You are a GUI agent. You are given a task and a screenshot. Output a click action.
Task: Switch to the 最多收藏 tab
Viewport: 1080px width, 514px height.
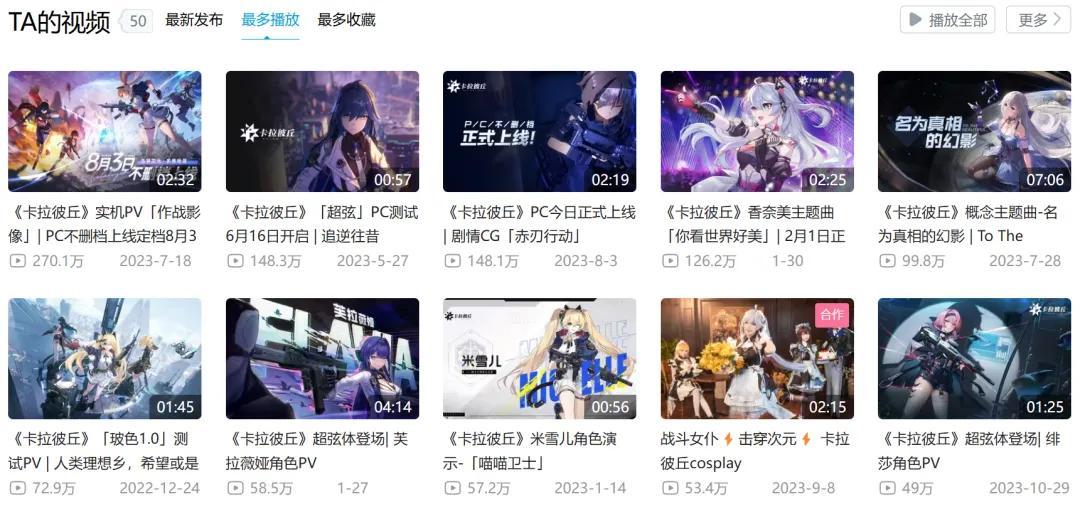tap(346, 20)
